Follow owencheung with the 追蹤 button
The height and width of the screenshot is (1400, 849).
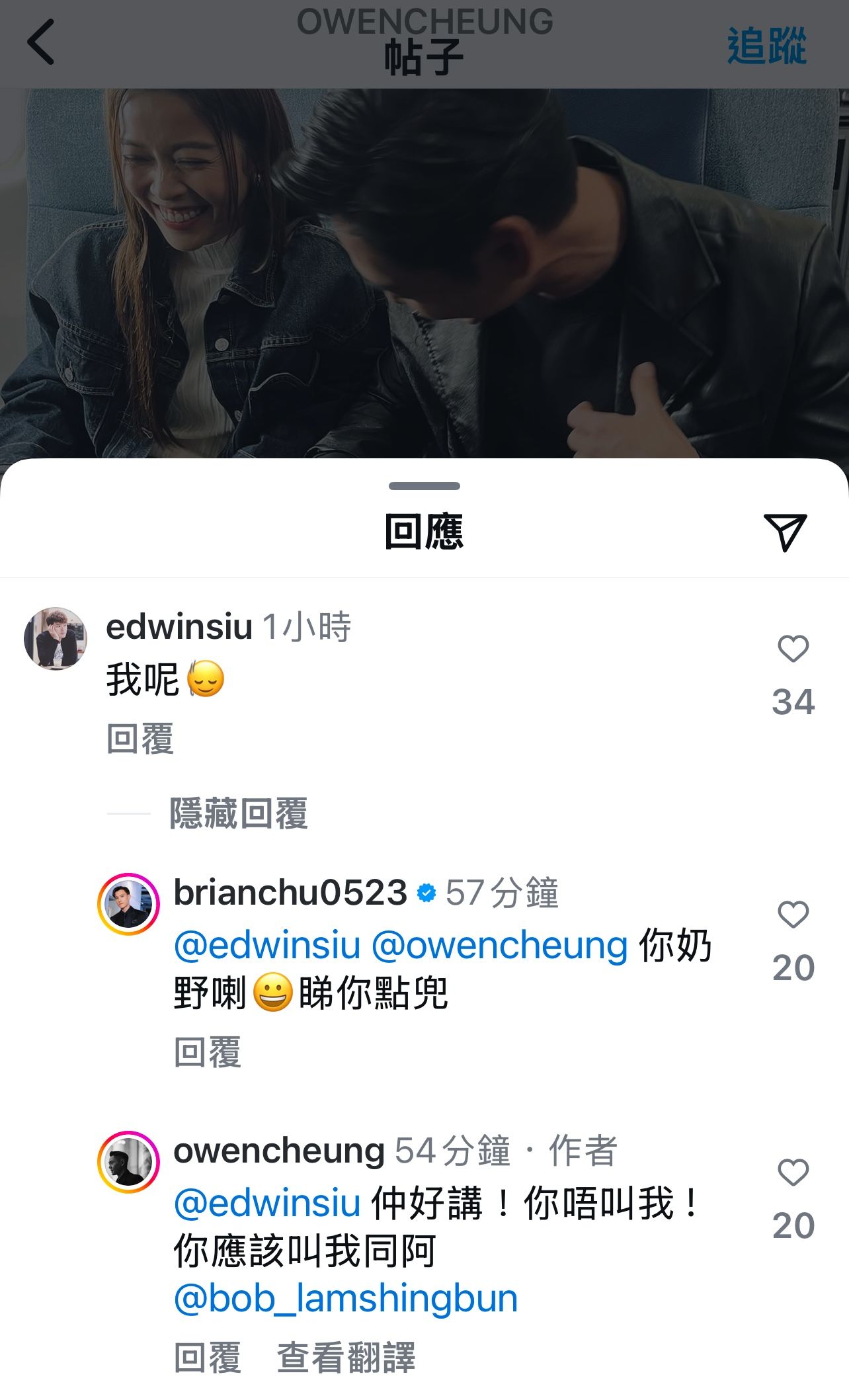(x=766, y=46)
